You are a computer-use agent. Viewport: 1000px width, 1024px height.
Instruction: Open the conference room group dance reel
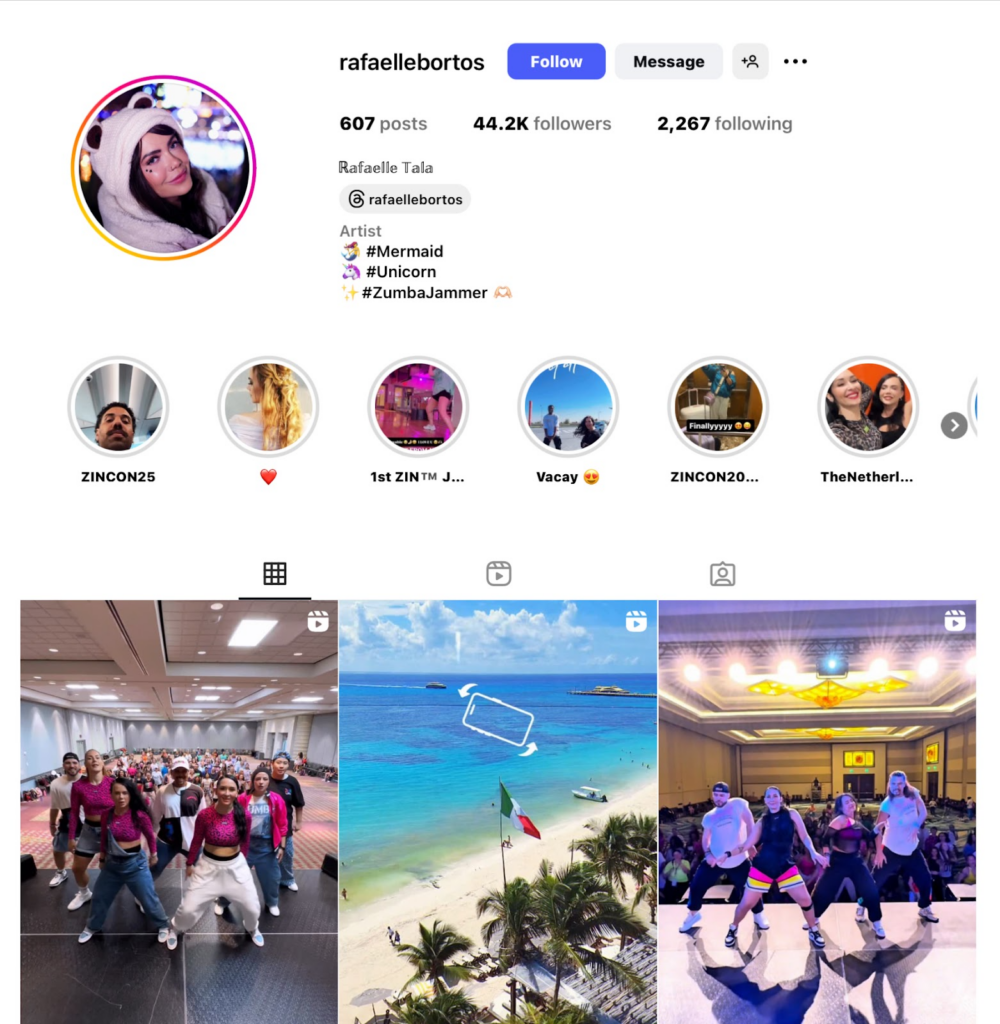click(179, 810)
